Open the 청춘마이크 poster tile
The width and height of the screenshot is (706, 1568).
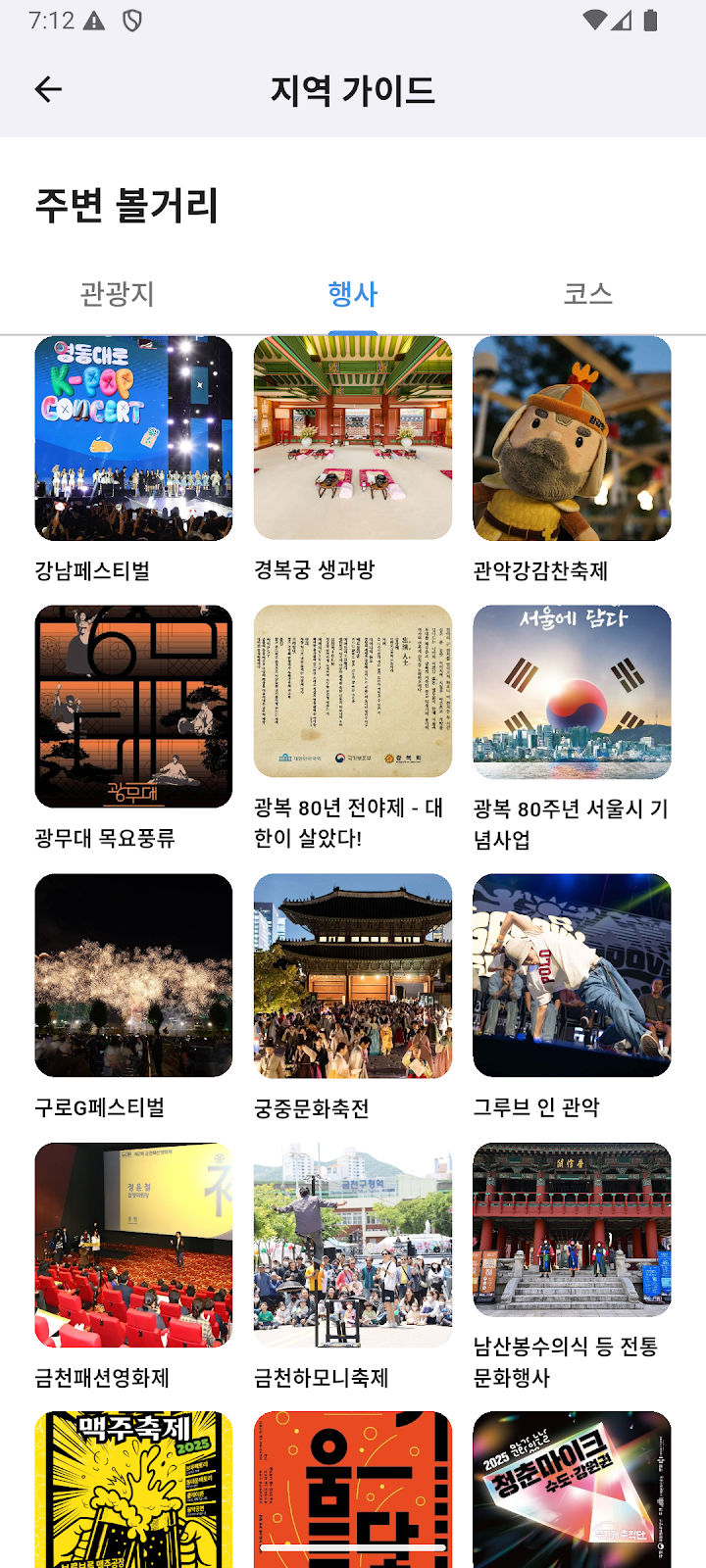tap(572, 1490)
